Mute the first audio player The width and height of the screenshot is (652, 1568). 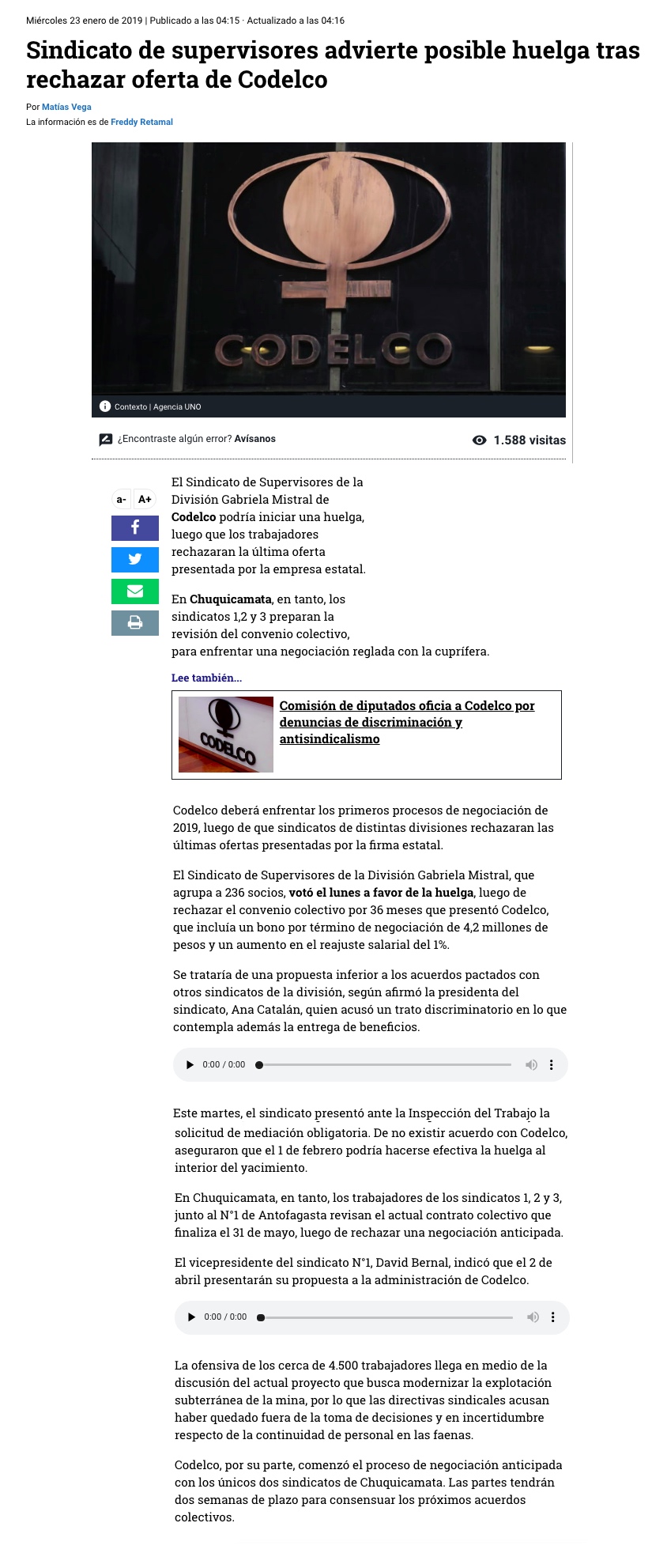(531, 1064)
